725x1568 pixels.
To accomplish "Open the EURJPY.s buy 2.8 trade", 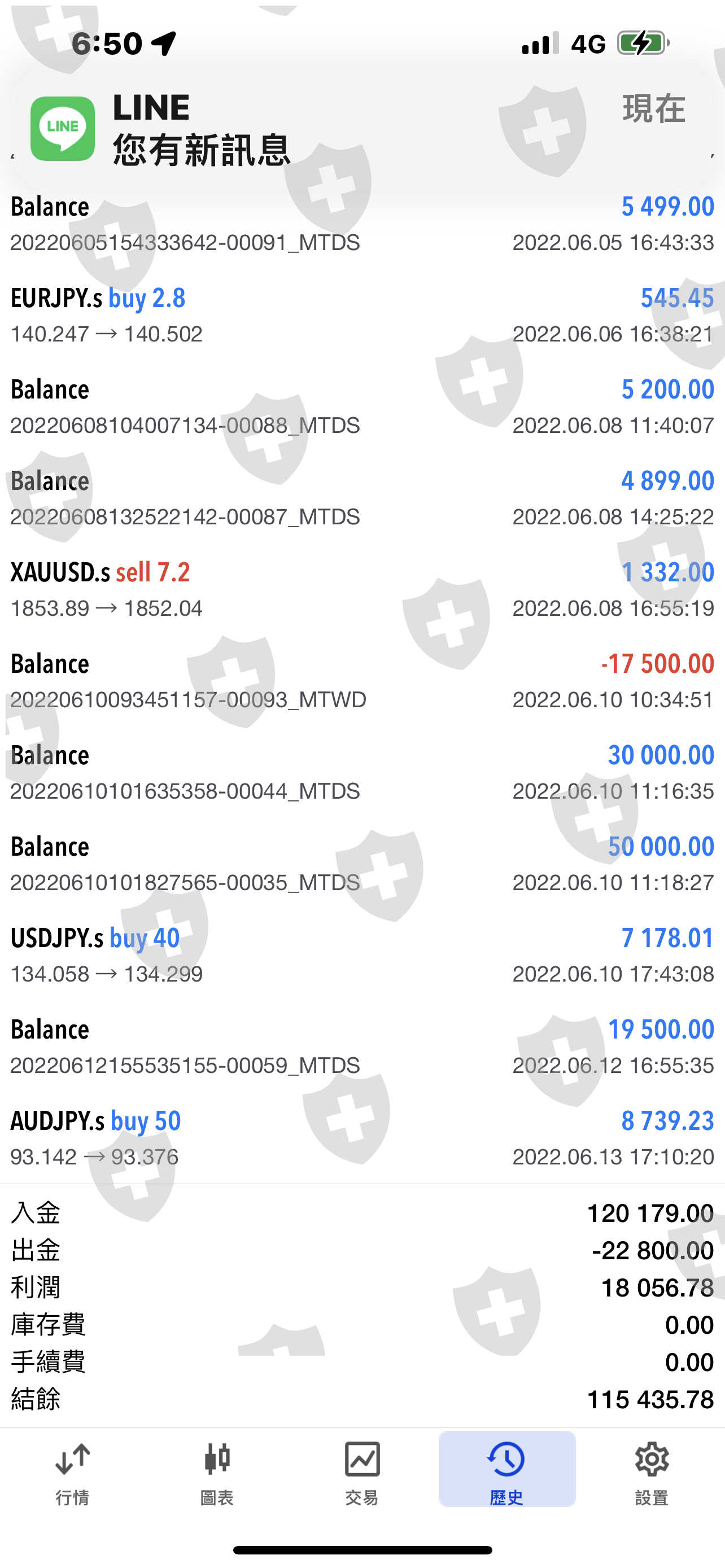I will click(362, 316).
